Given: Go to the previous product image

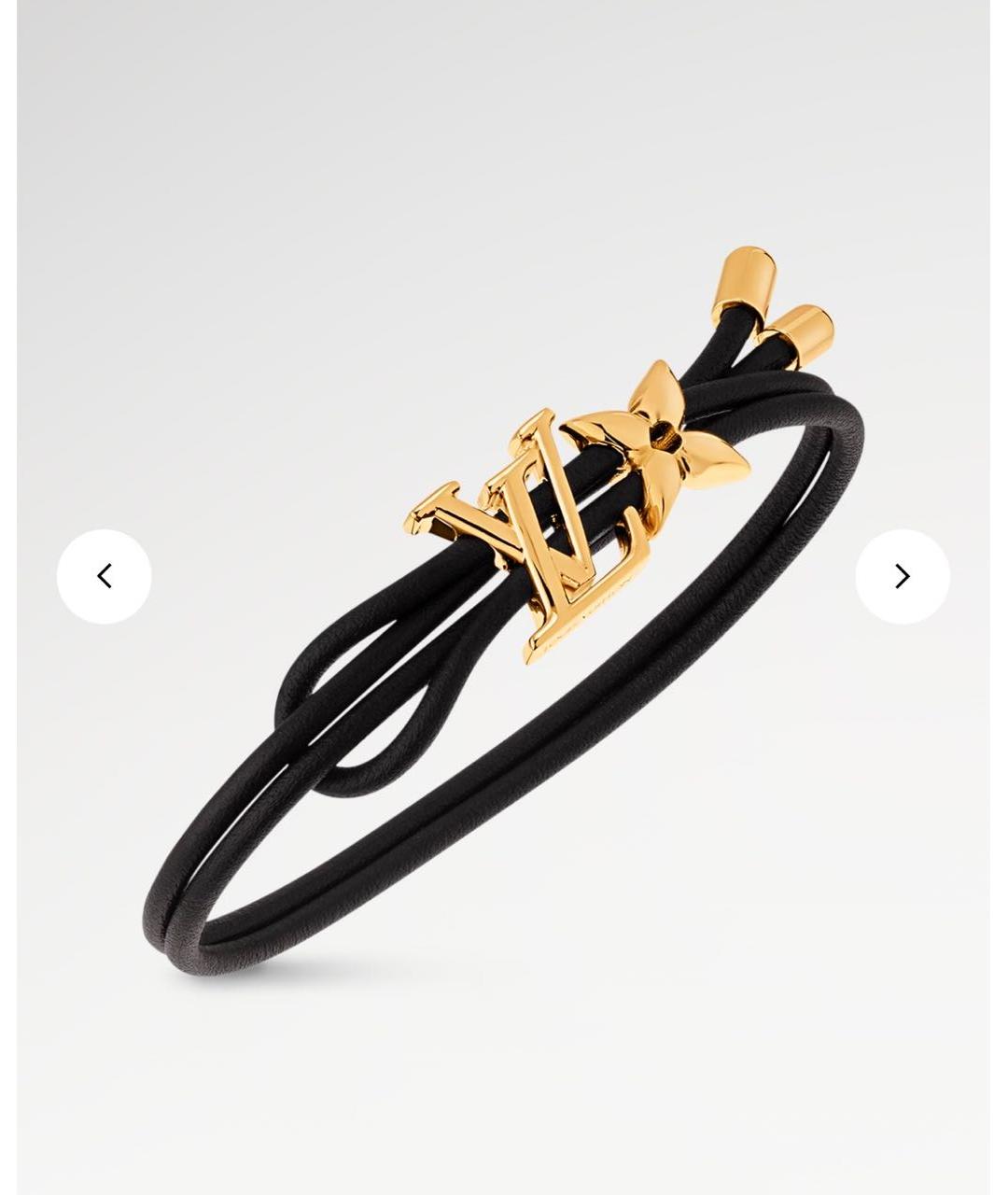Looking at the screenshot, I should pyautogui.click(x=104, y=576).
